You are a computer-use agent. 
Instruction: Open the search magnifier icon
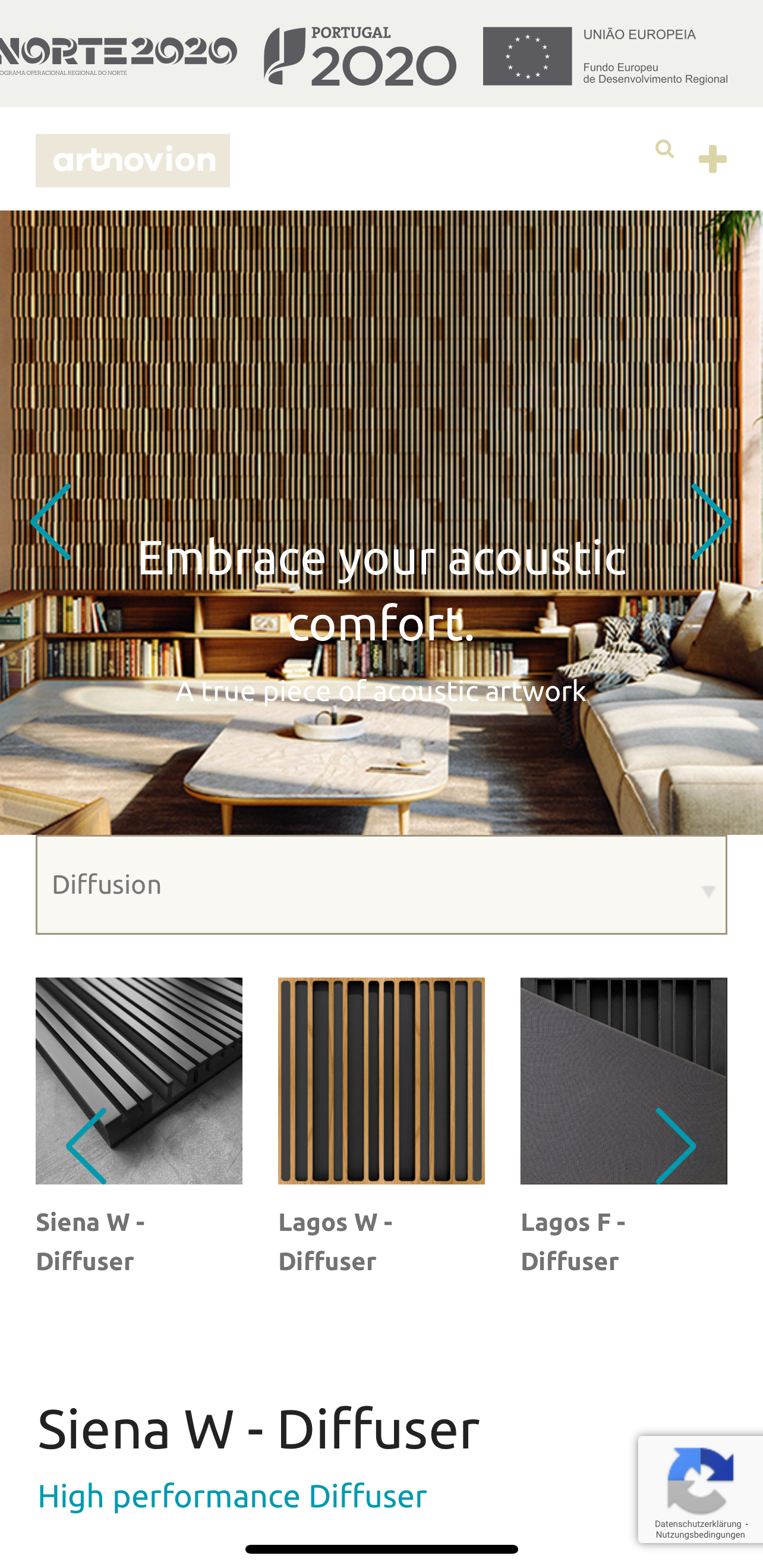664,149
